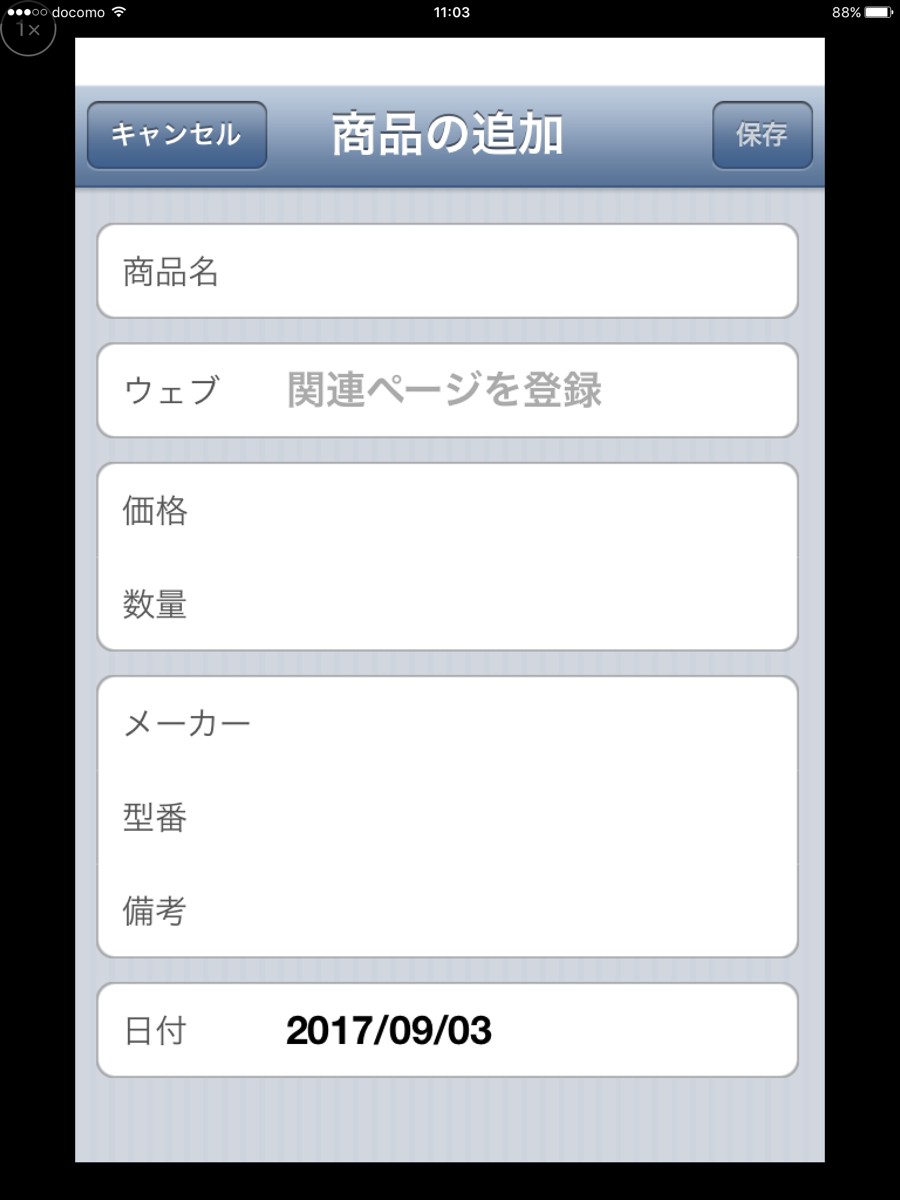Tap 保存 to save the product
Image resolution: width=900 pixels, height=1200 pixels.
[x=762, y=135]
